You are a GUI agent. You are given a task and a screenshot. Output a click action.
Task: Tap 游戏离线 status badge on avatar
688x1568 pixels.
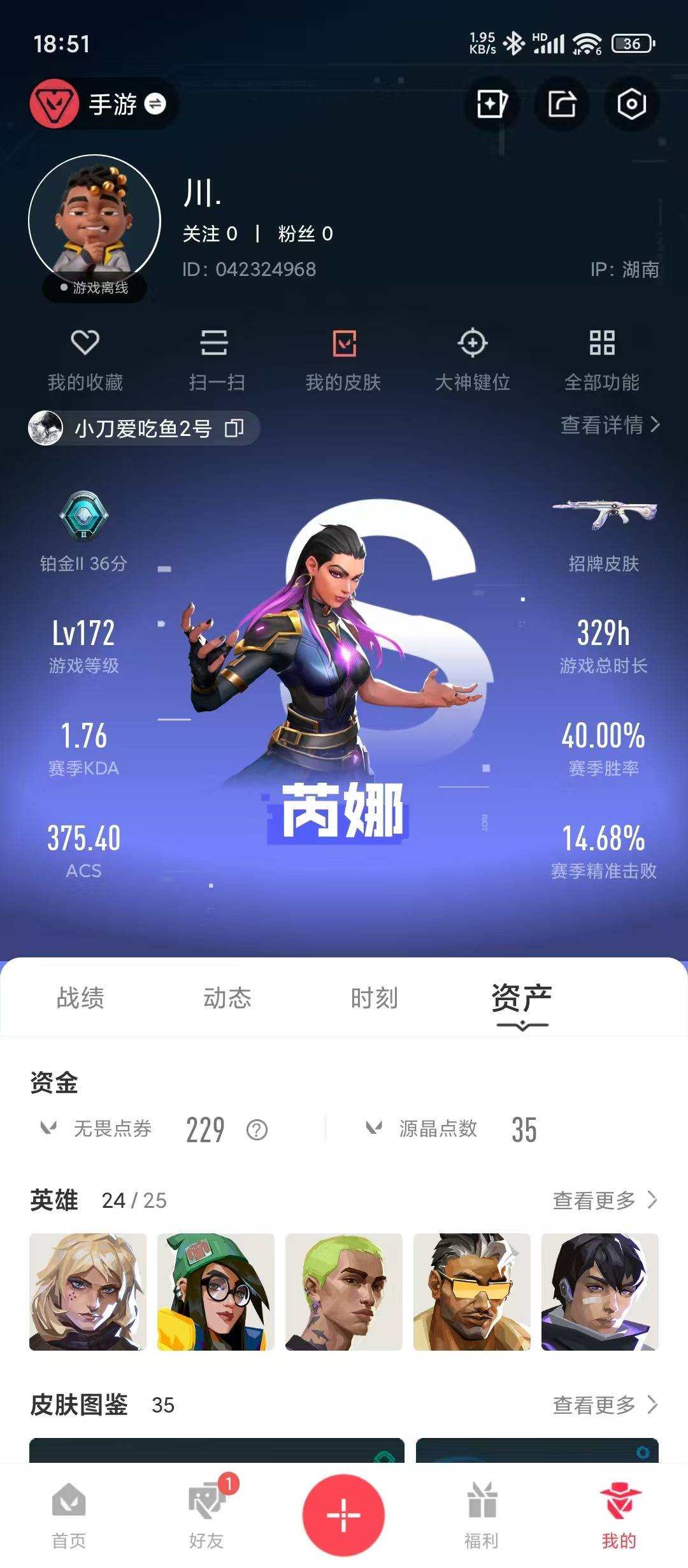(94, 288)
